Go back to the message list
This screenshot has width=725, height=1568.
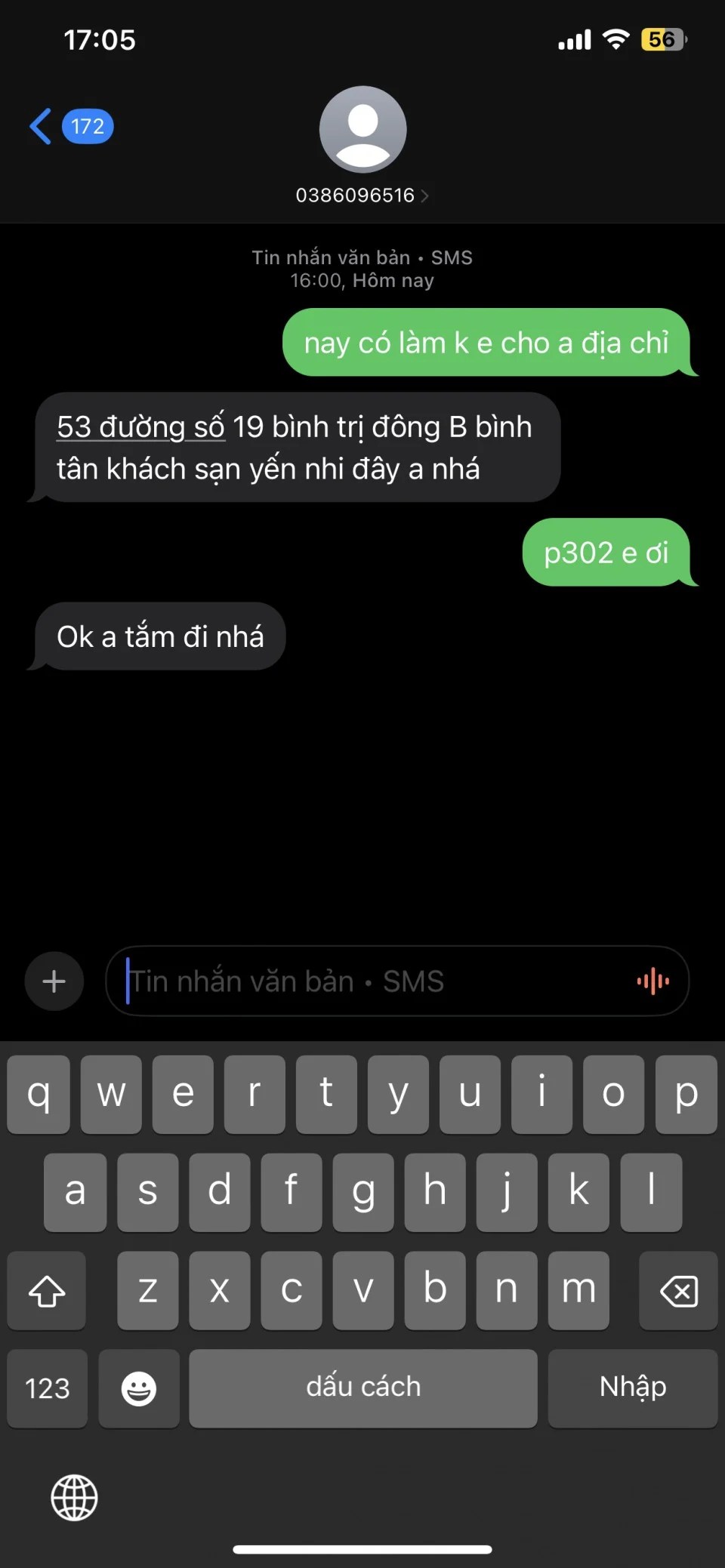point(68,126)
